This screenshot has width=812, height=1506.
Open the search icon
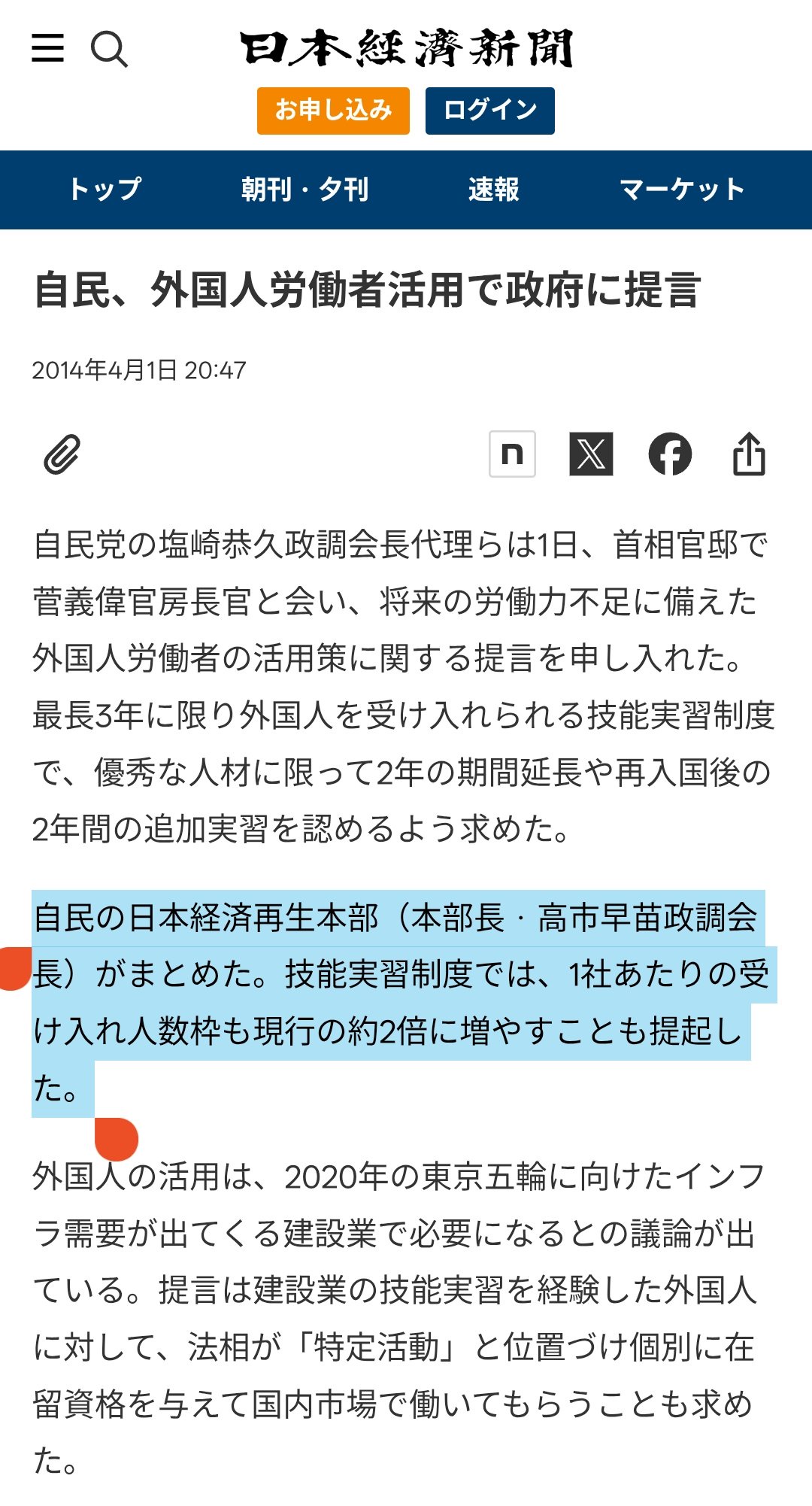click(x=109, y=50)
